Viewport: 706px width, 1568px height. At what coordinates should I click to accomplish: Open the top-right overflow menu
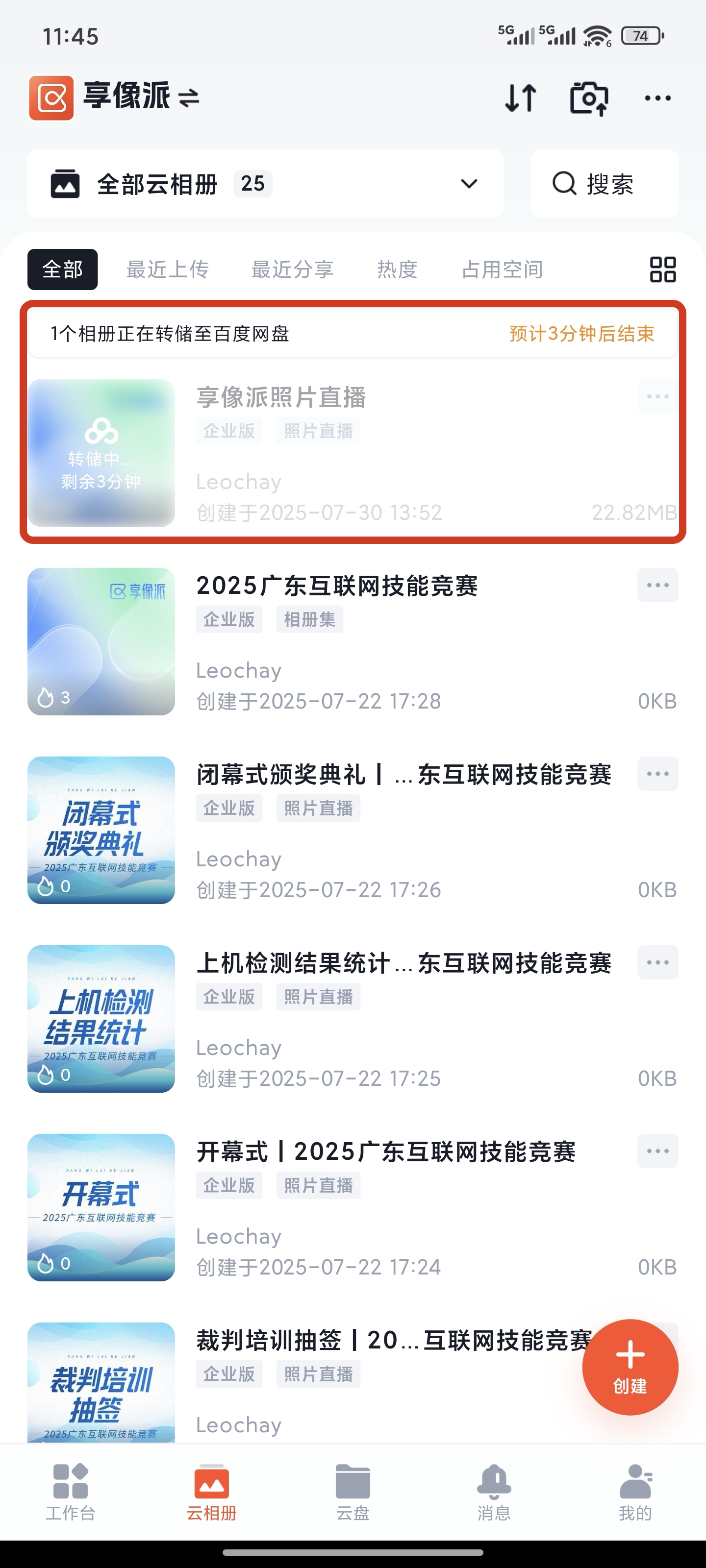(657, 98)
